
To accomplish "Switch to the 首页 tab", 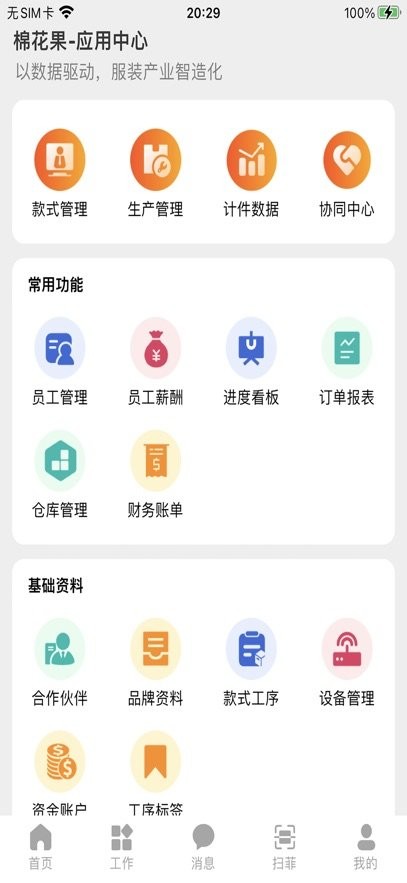I will click(41, 847).
